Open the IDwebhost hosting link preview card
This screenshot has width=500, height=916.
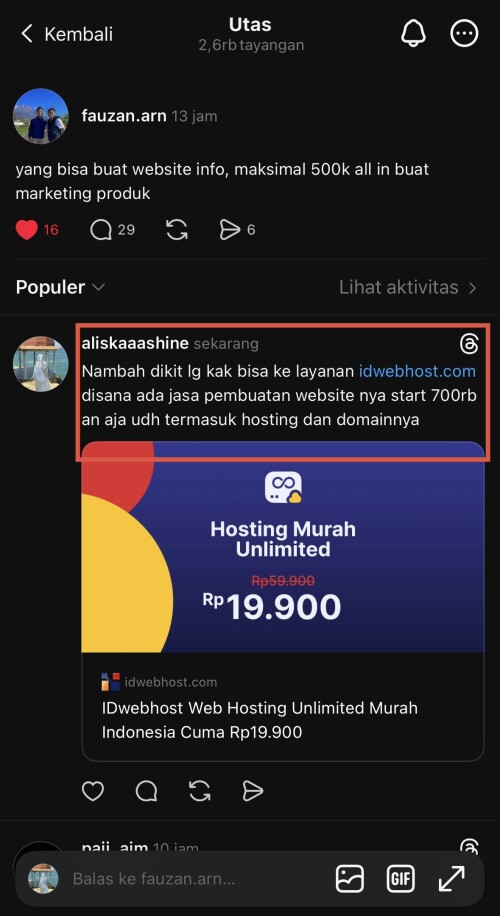283,601
